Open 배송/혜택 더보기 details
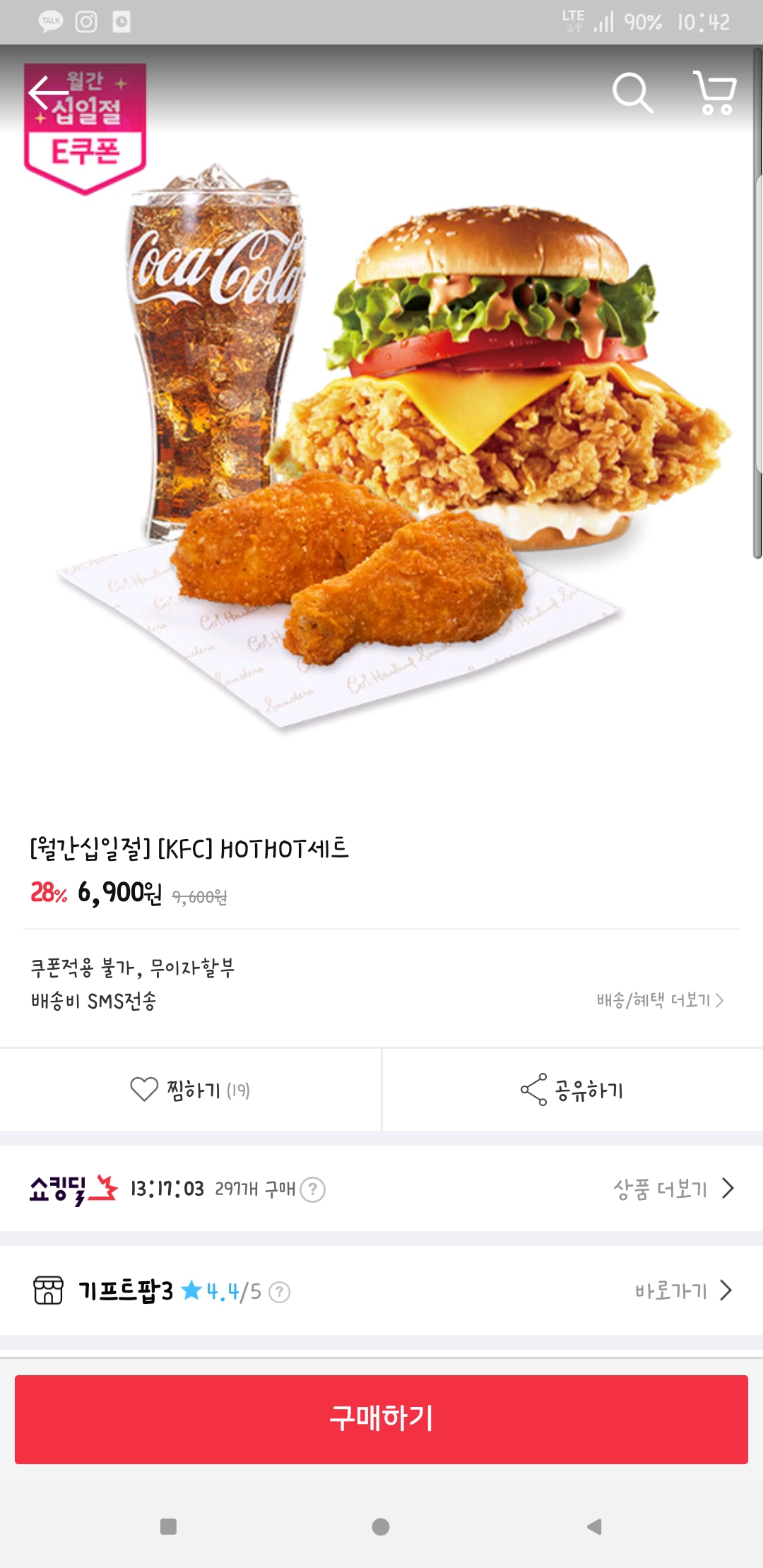This screenshot has height=1568, width=763. tap(660, 1000)
